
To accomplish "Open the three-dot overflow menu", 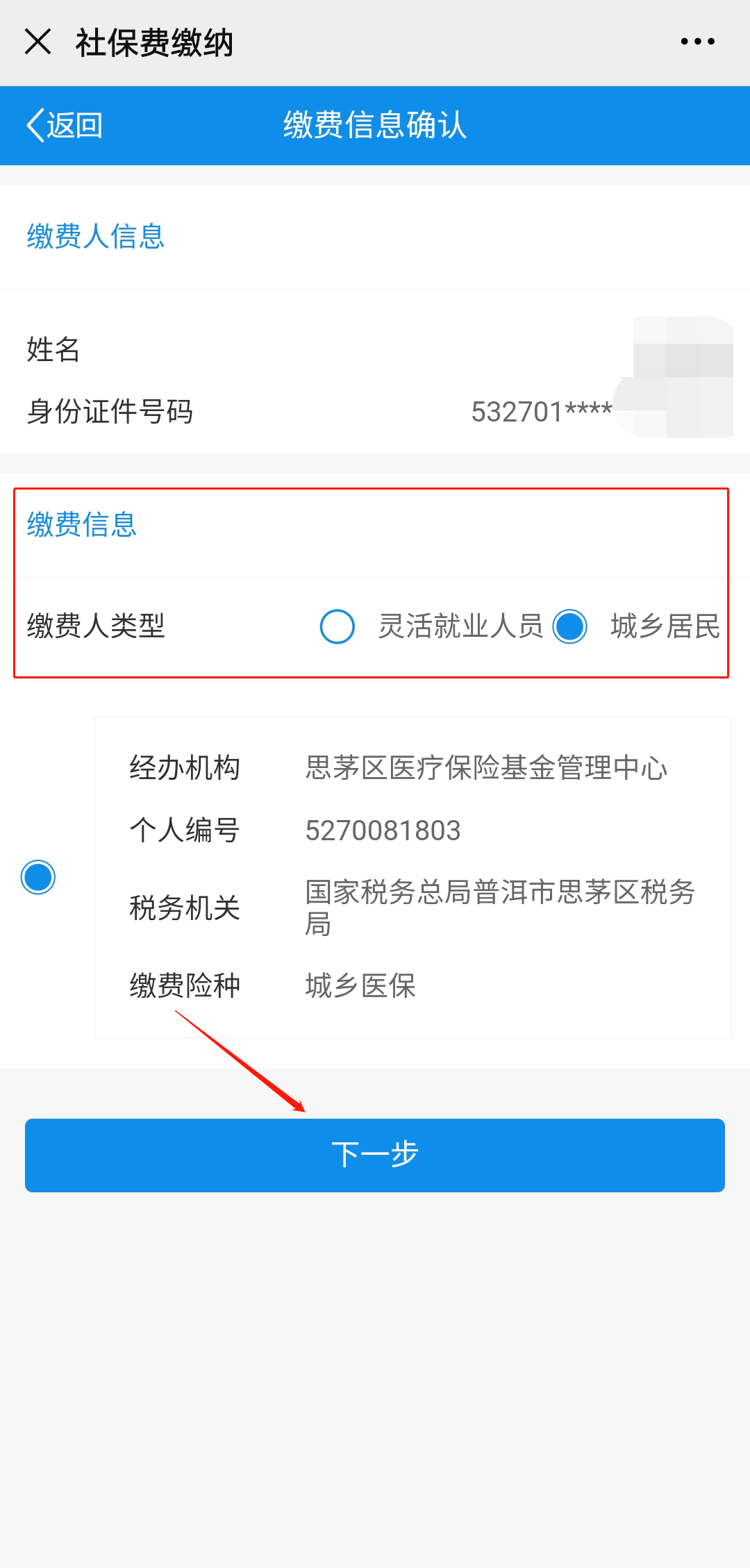I will [697, 42].
